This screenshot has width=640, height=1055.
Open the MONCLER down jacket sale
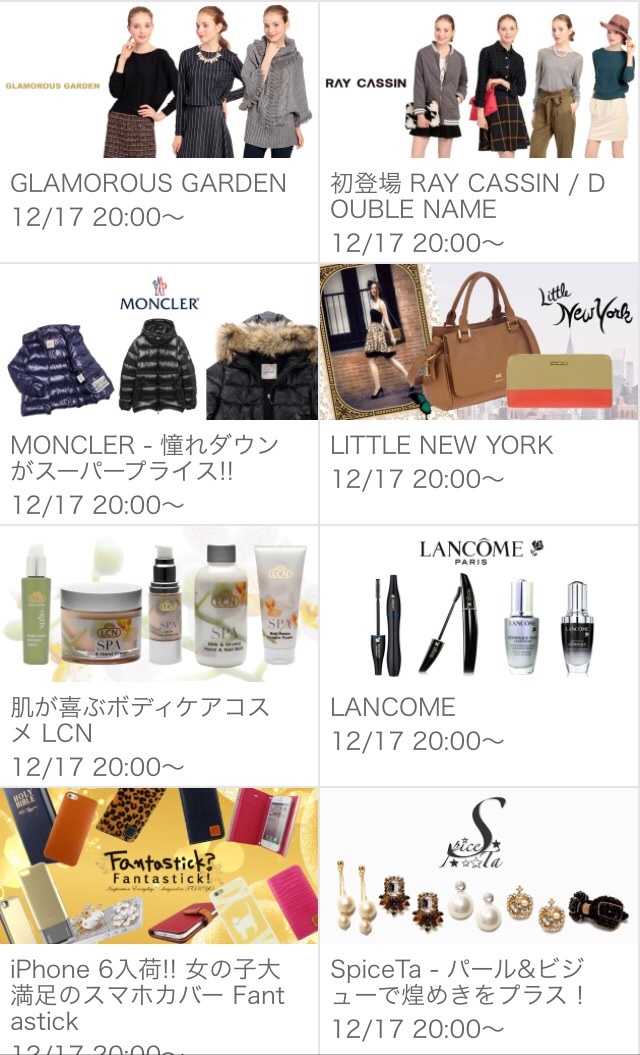159,392
